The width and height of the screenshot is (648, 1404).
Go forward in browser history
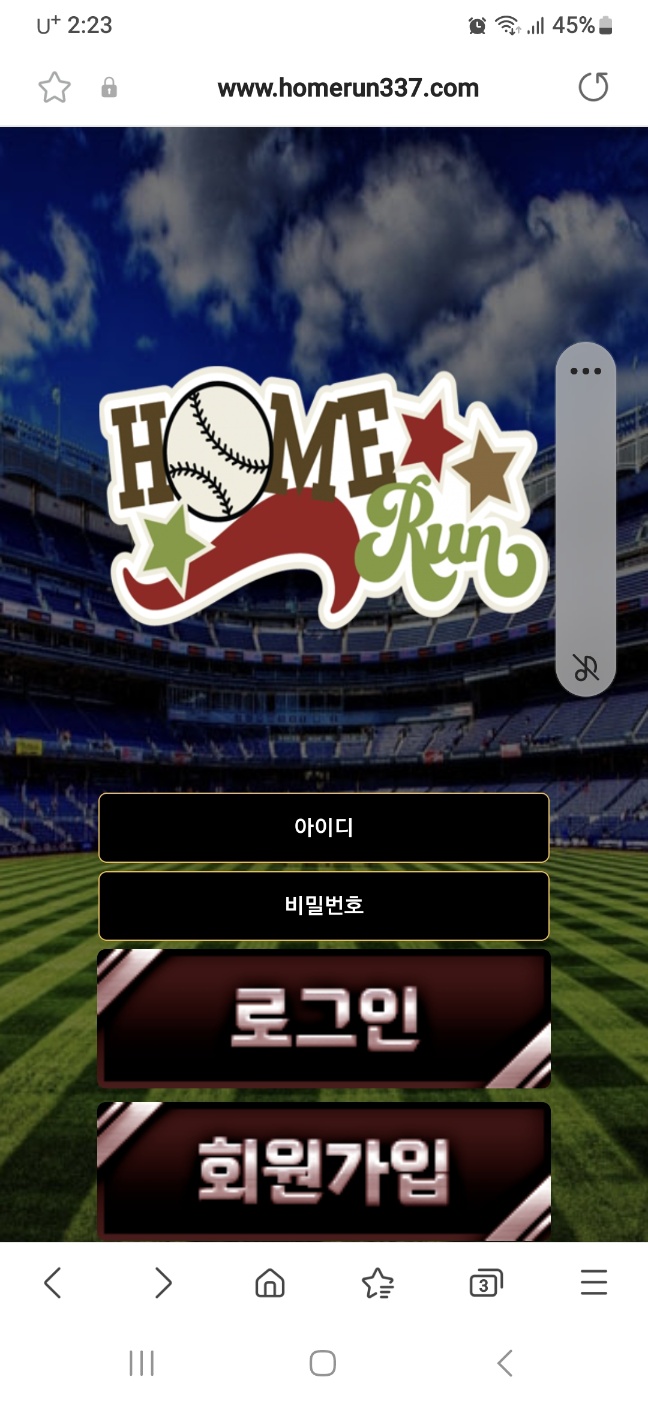click(x=163, y=1282)
